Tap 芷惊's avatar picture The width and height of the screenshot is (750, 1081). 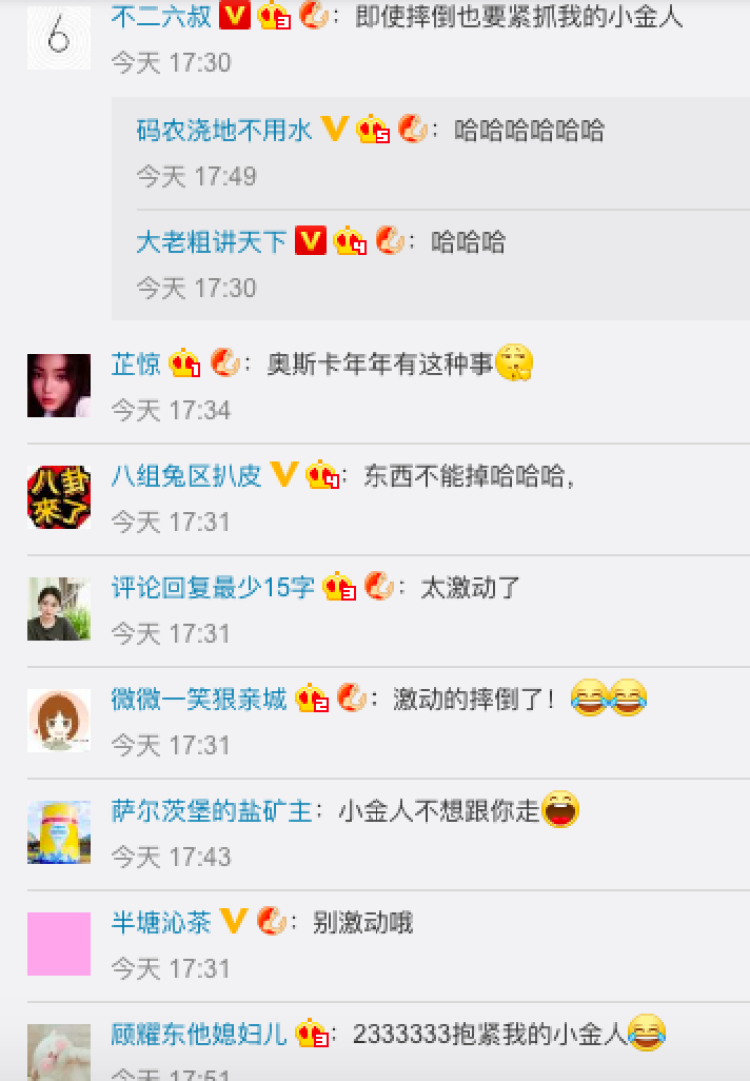pyautogui.click(x=59, y=385)
